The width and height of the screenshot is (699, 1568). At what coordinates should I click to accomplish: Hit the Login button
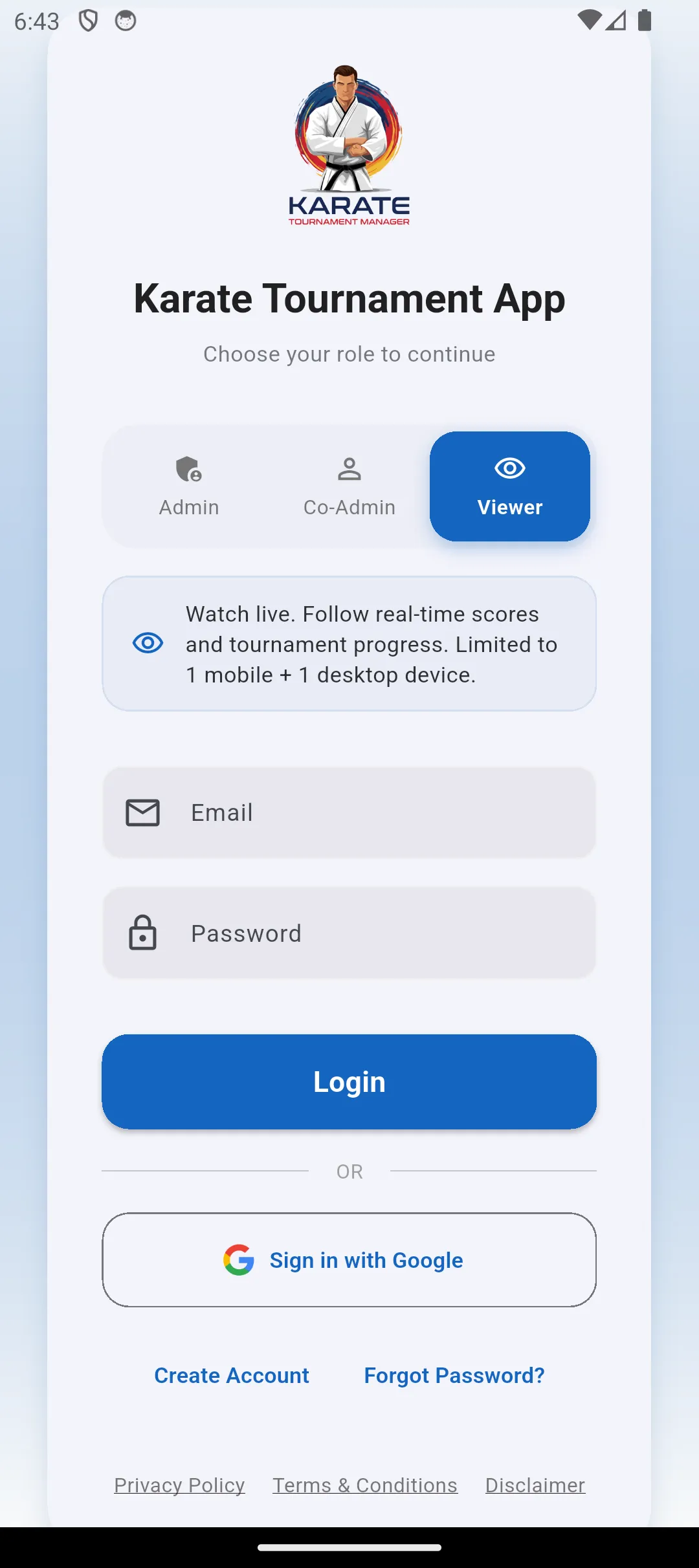tap(349, 1082)
